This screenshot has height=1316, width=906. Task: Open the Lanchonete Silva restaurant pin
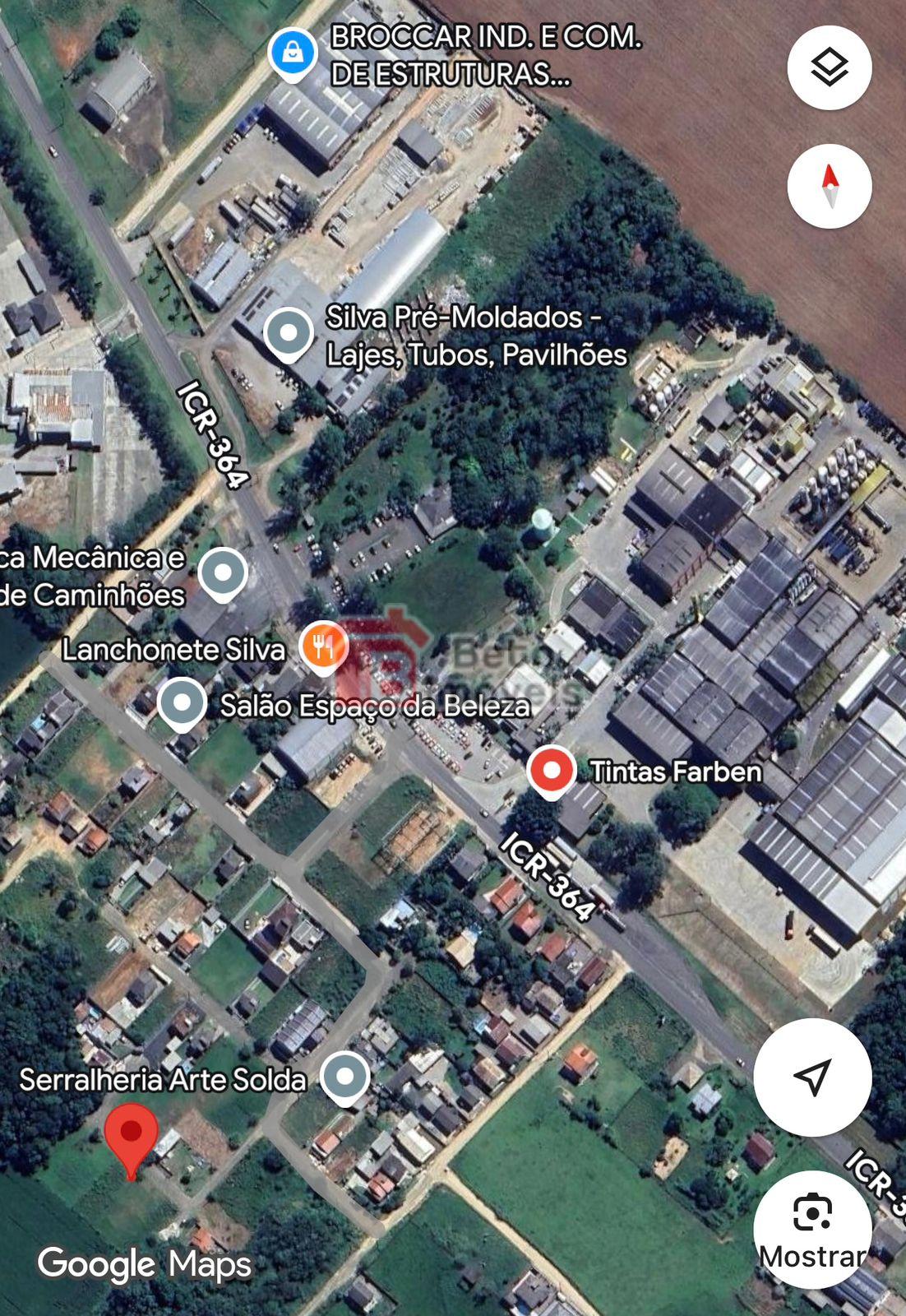click(324, 646)
